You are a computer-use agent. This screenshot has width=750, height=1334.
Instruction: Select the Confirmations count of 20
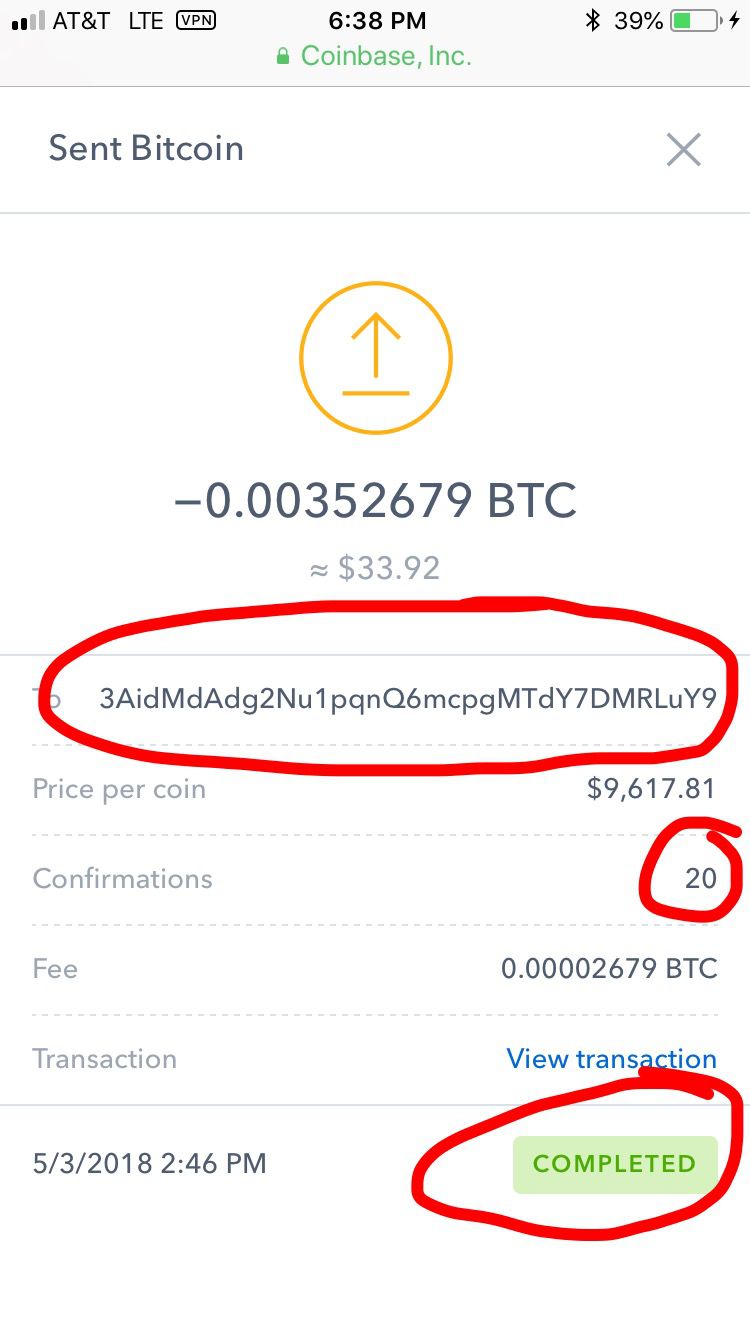(x=701, y=878)
